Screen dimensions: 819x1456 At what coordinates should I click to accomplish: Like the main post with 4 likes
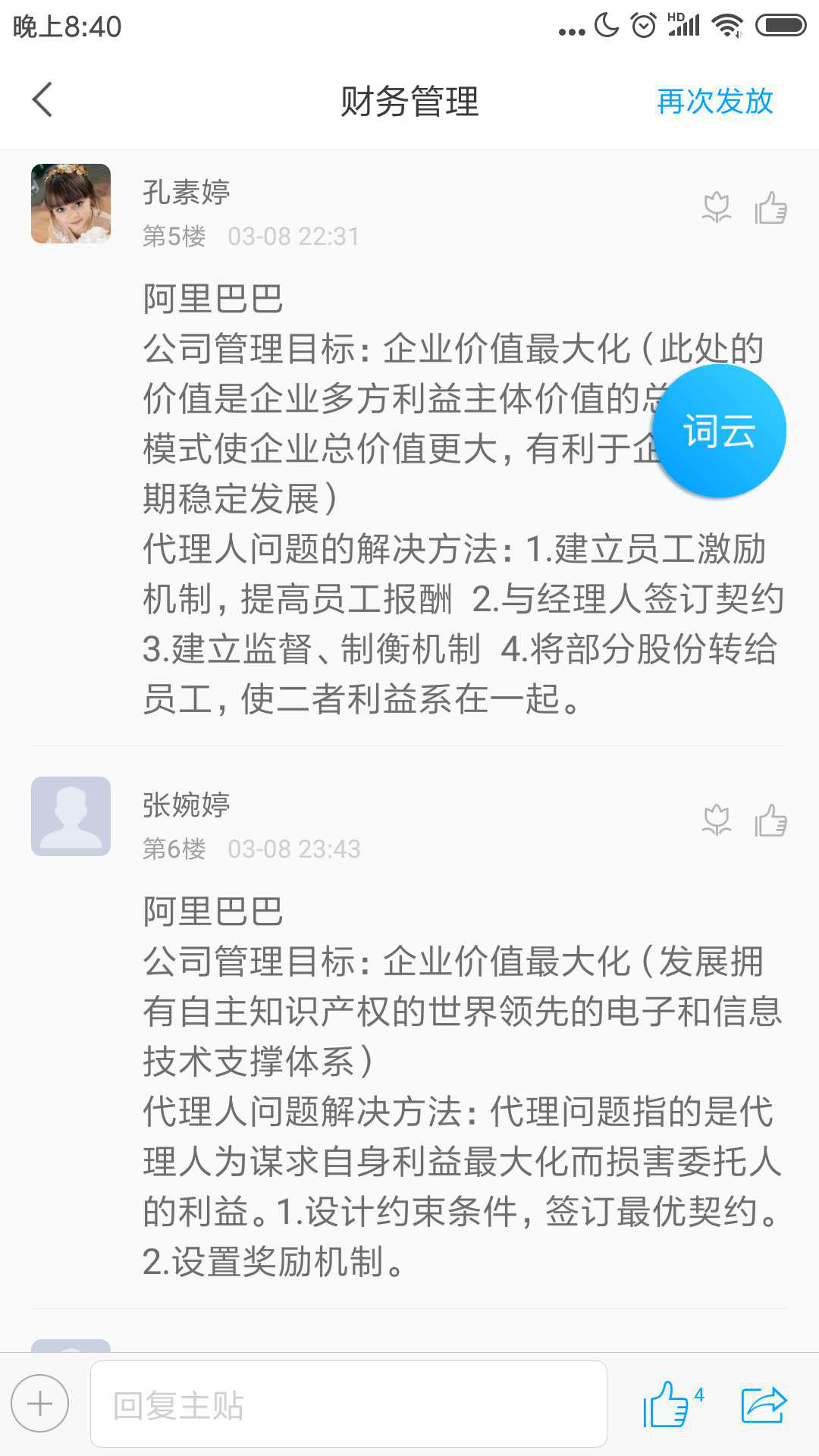[667, 1404]
